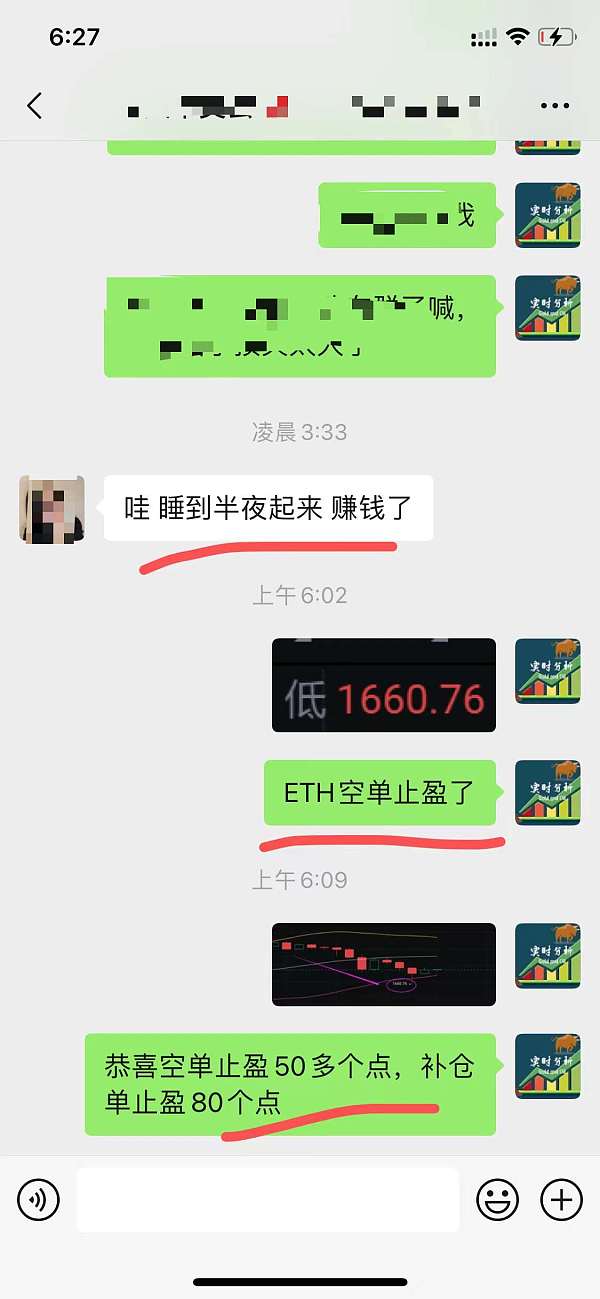Go back to the chat list
The width and height of the screenshot is (600, 1299).
coord(35,105)
